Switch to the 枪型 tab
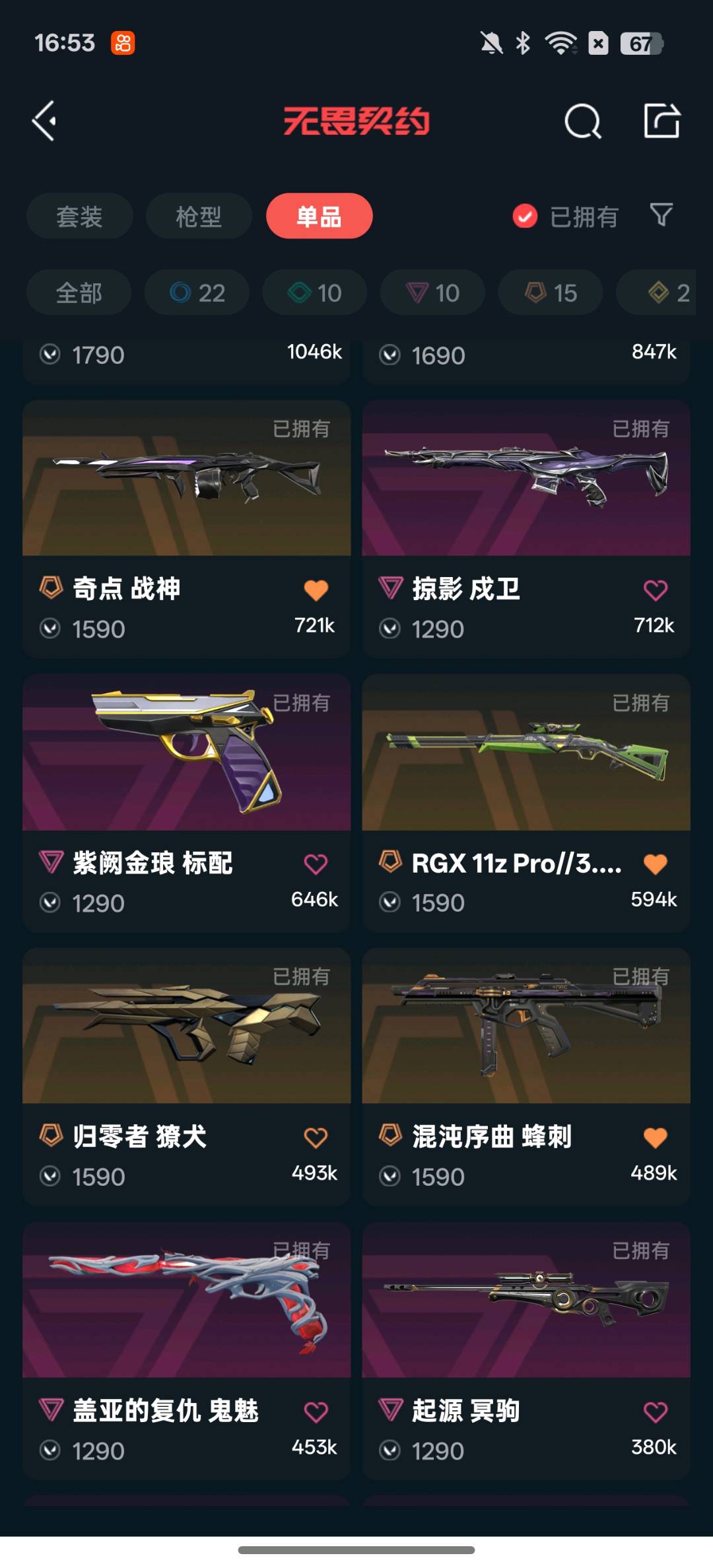The width and height of the screenshot is (713, 1568). (x=199, y=217)
